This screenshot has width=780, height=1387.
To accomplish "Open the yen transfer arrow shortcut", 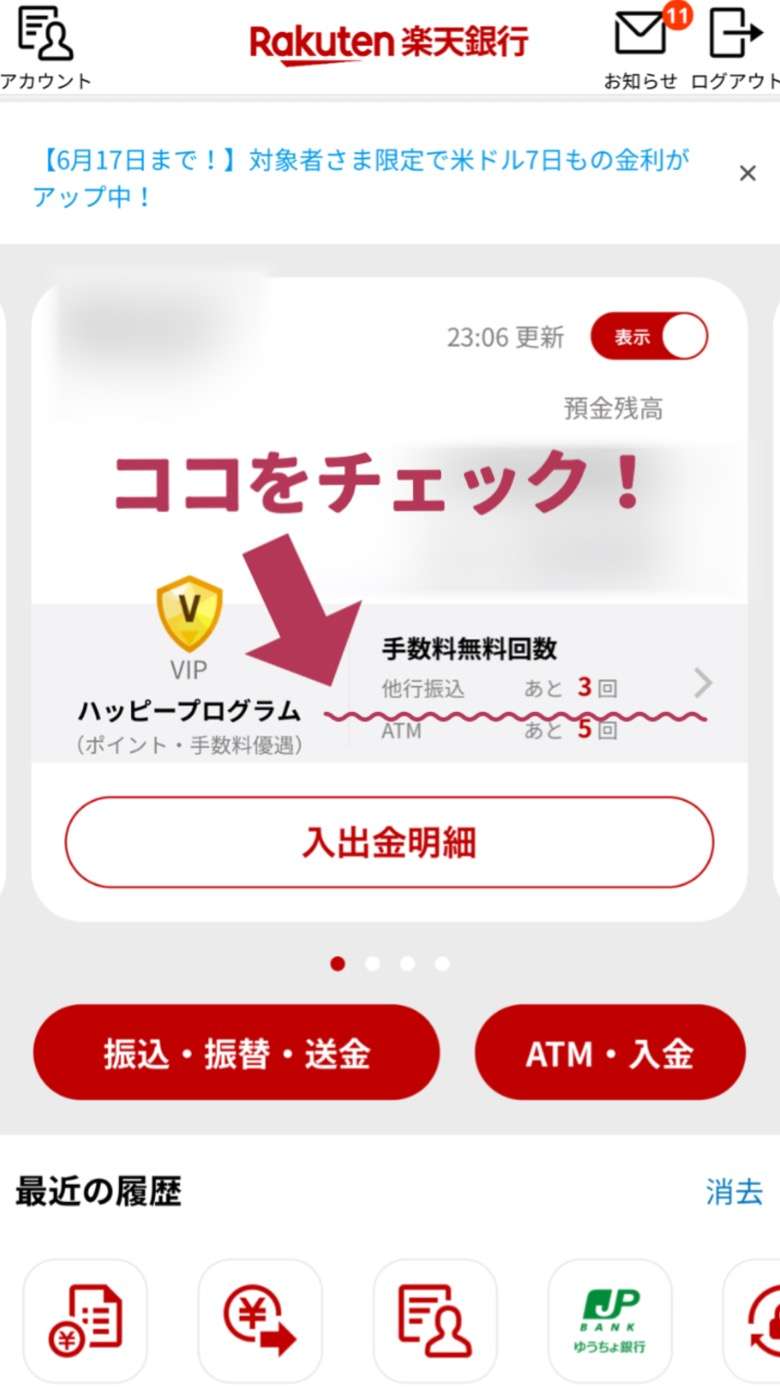I will 260,1320.
